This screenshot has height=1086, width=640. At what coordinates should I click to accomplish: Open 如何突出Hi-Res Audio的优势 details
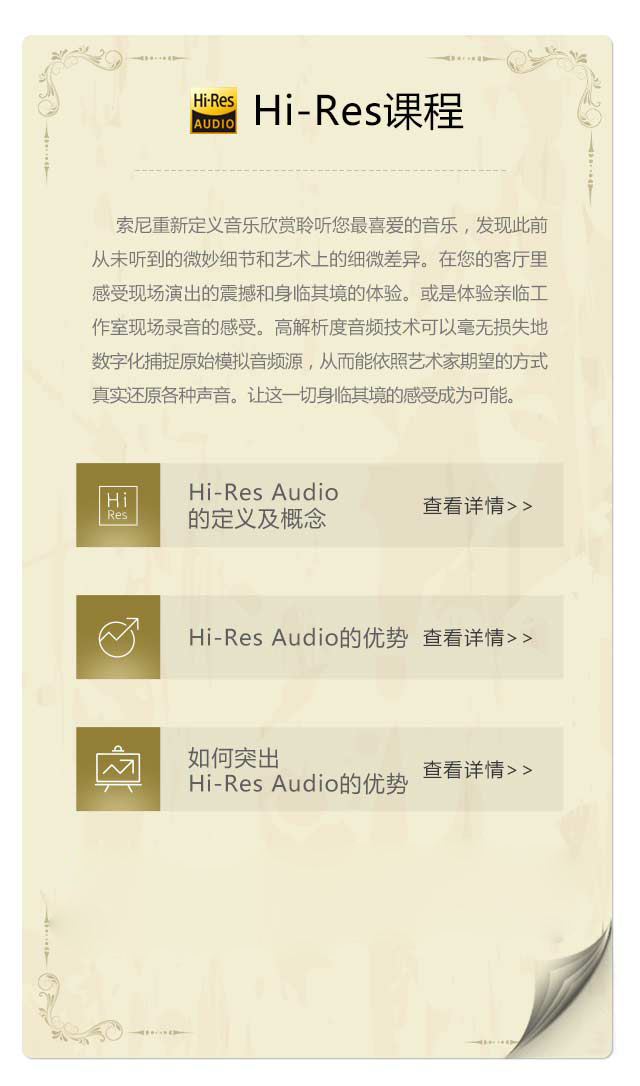click(477, 770)
